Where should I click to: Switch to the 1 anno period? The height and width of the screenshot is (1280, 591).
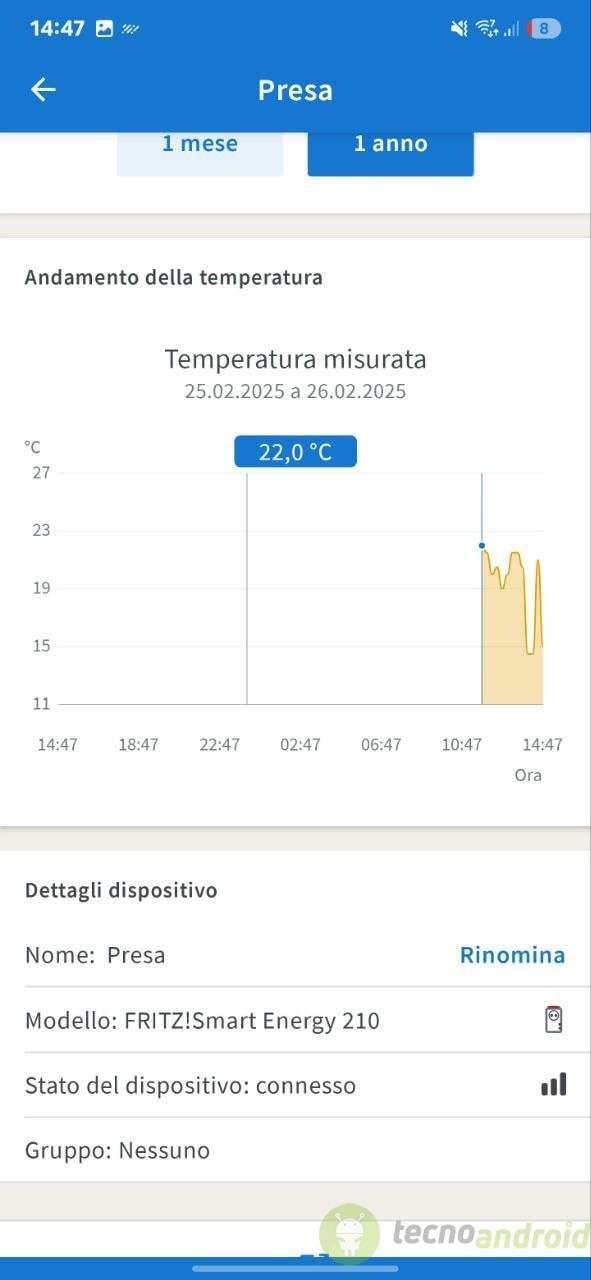(x=391, y=150)
